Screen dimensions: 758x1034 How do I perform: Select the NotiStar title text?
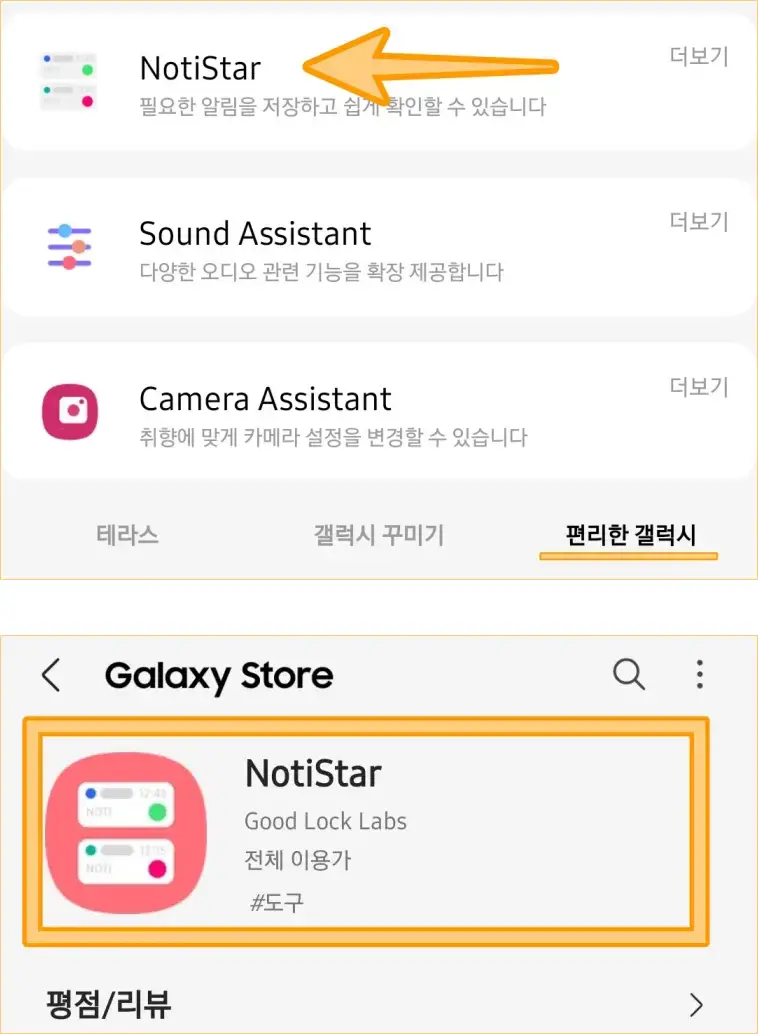(314, 774)
